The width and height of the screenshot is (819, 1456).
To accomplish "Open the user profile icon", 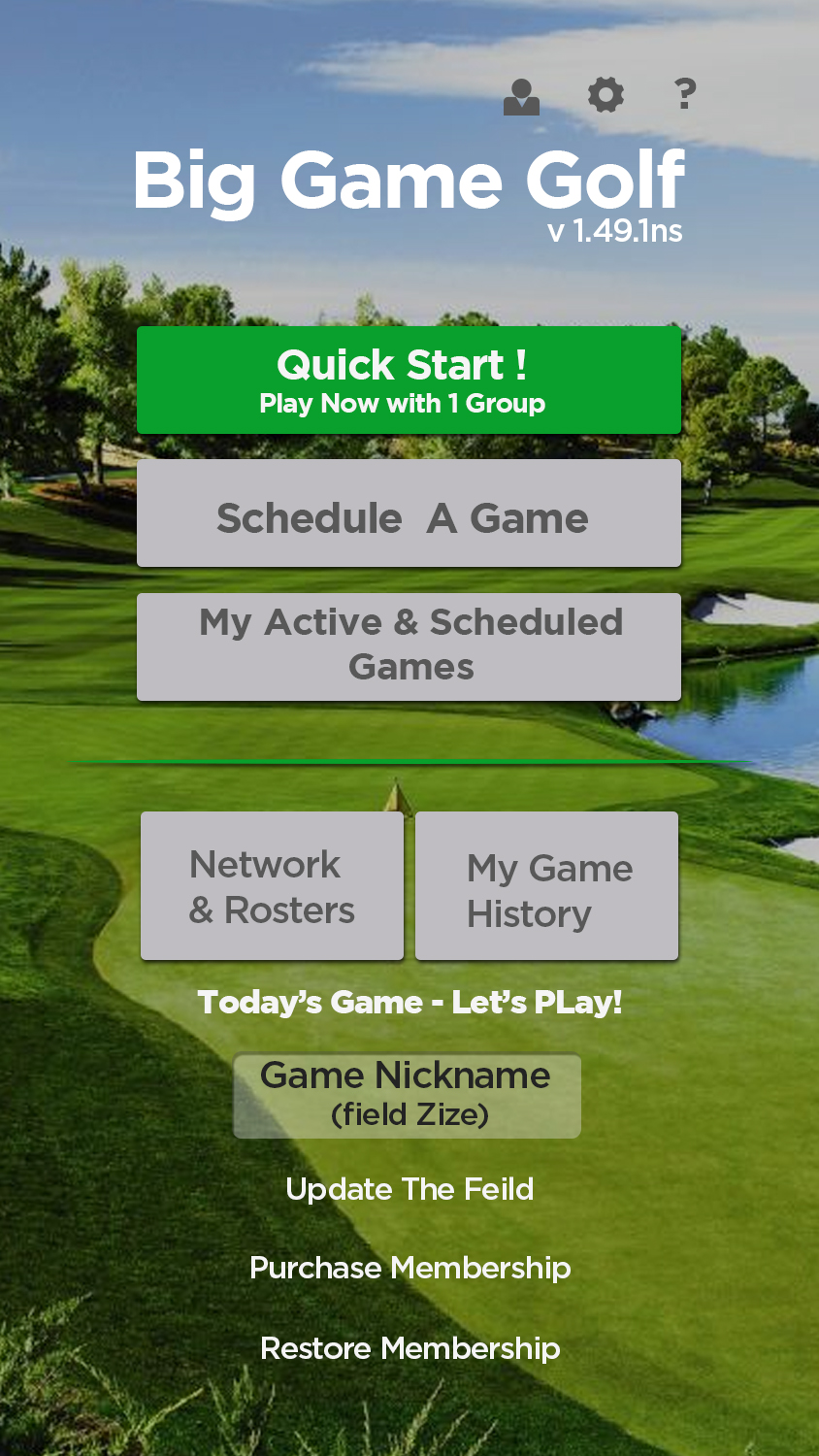I will [521, 96].
